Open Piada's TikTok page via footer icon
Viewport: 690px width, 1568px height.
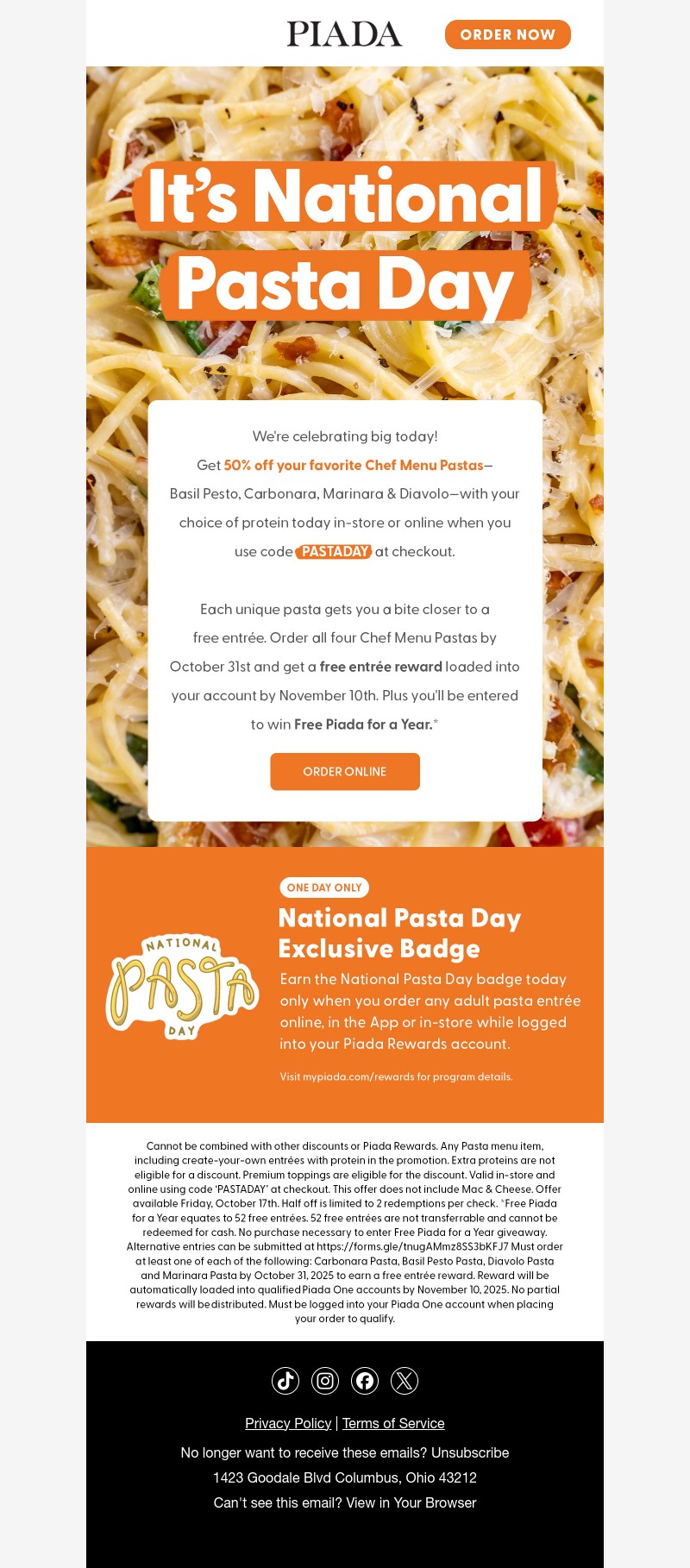285,1380
